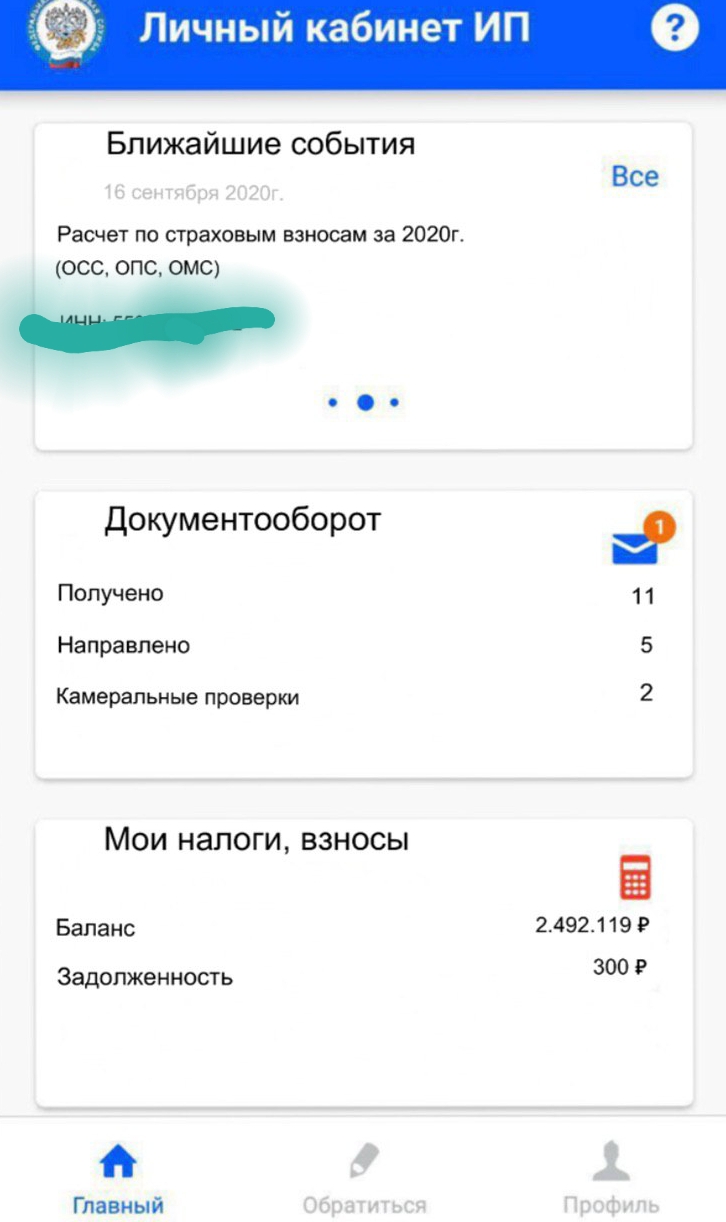The image size is (726, 1222).
Task: Switch to the Обратиться tab
Action: click(x=364, y=1180)
